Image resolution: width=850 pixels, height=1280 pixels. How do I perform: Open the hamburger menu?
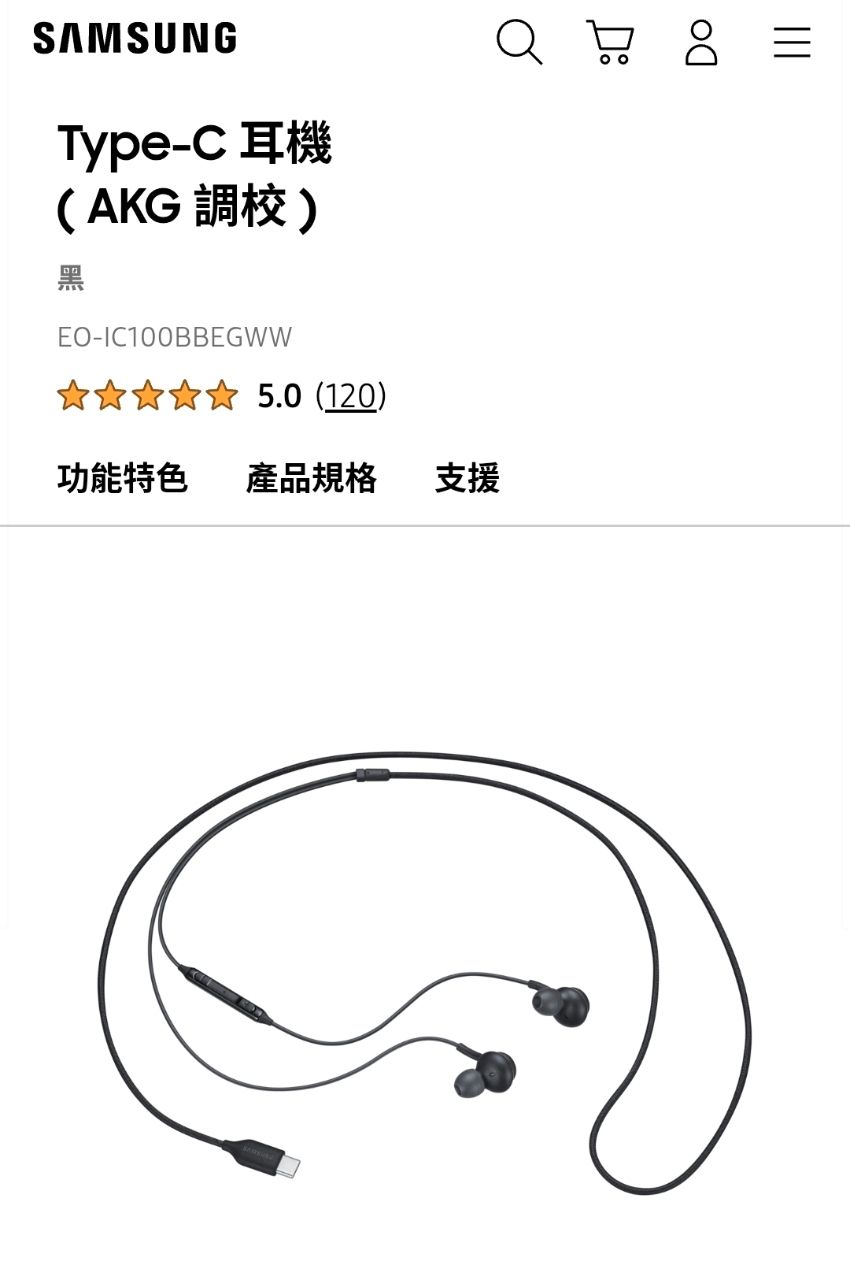pyautogui.click(x=791, y=43)
